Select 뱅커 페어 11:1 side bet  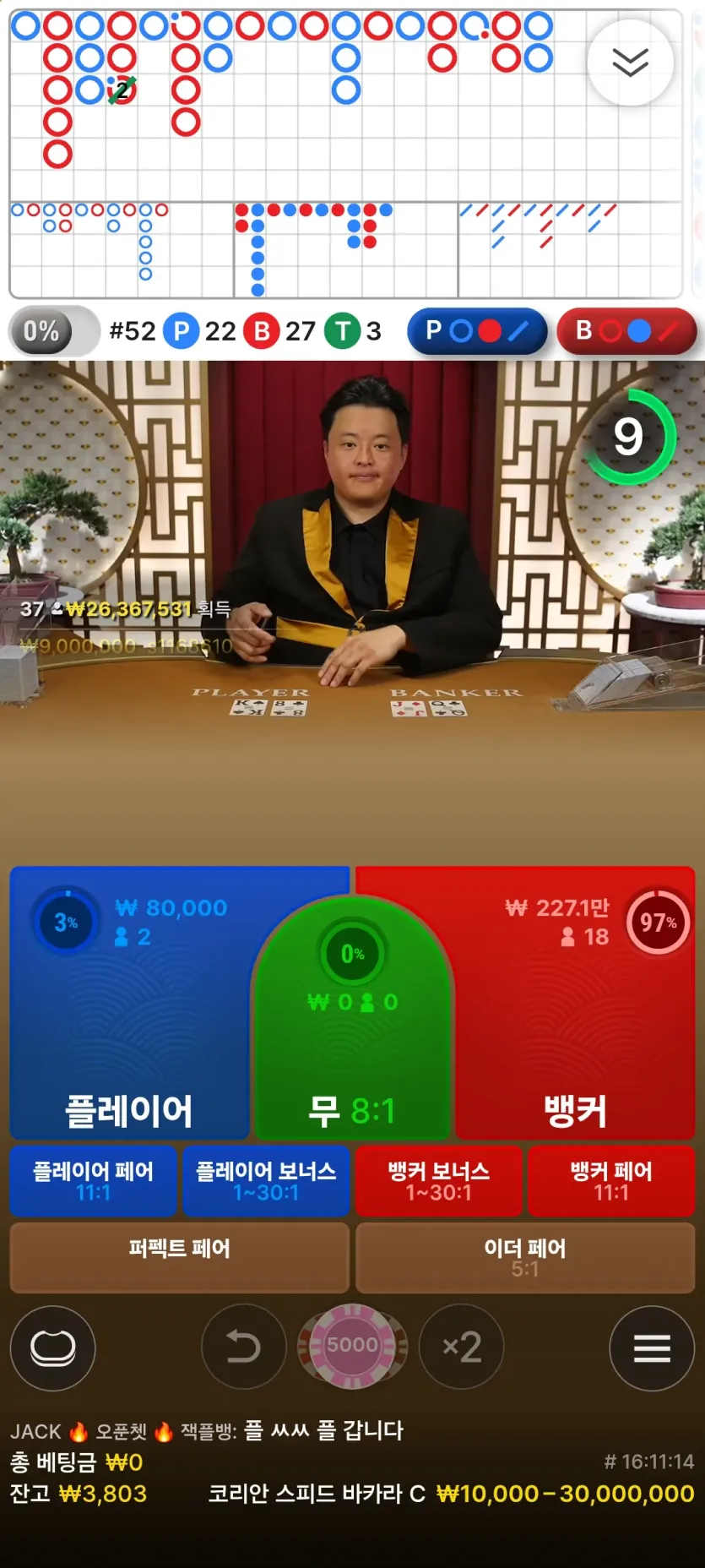[x=611, y=1180]
